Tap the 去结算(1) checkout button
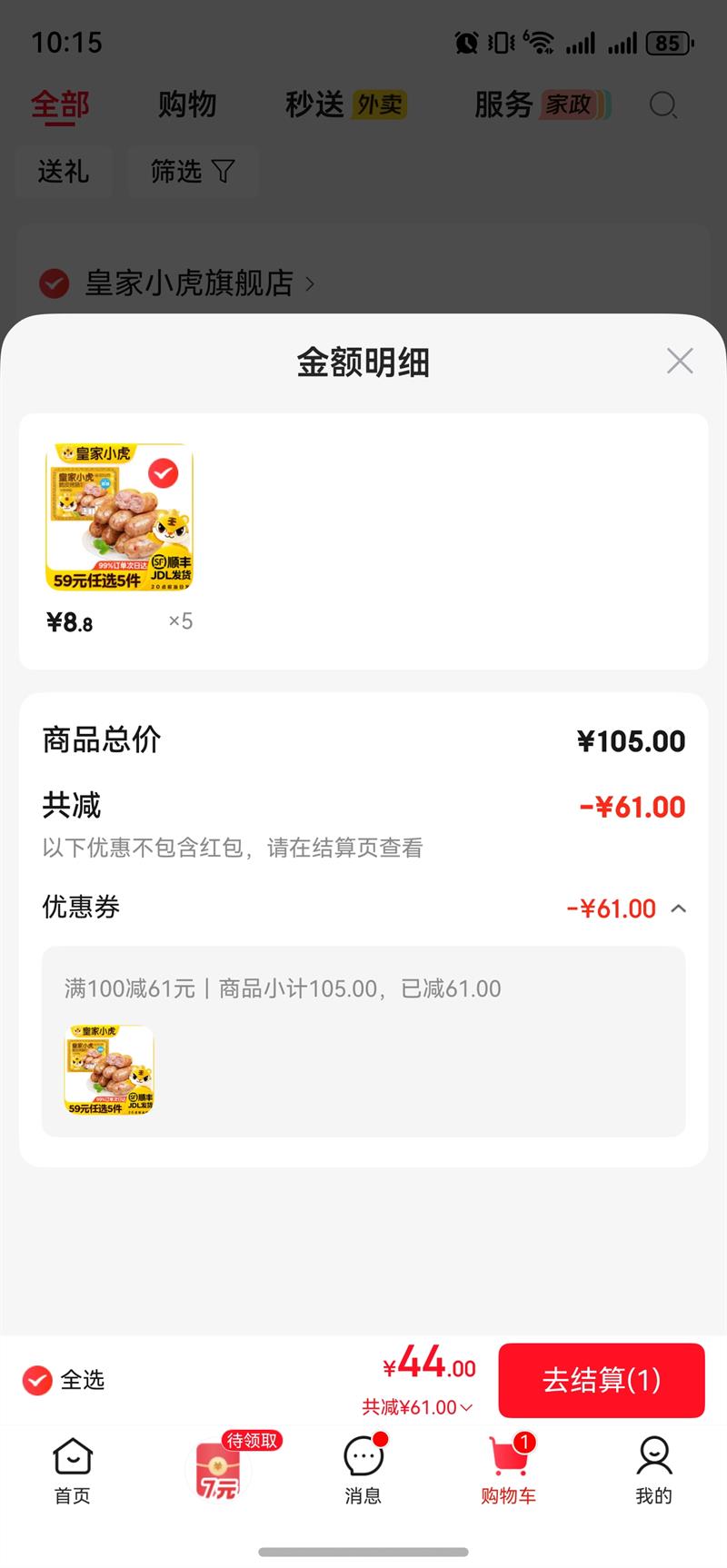727x1568 pixels. pyautogui.click(x=601, y=1380)
